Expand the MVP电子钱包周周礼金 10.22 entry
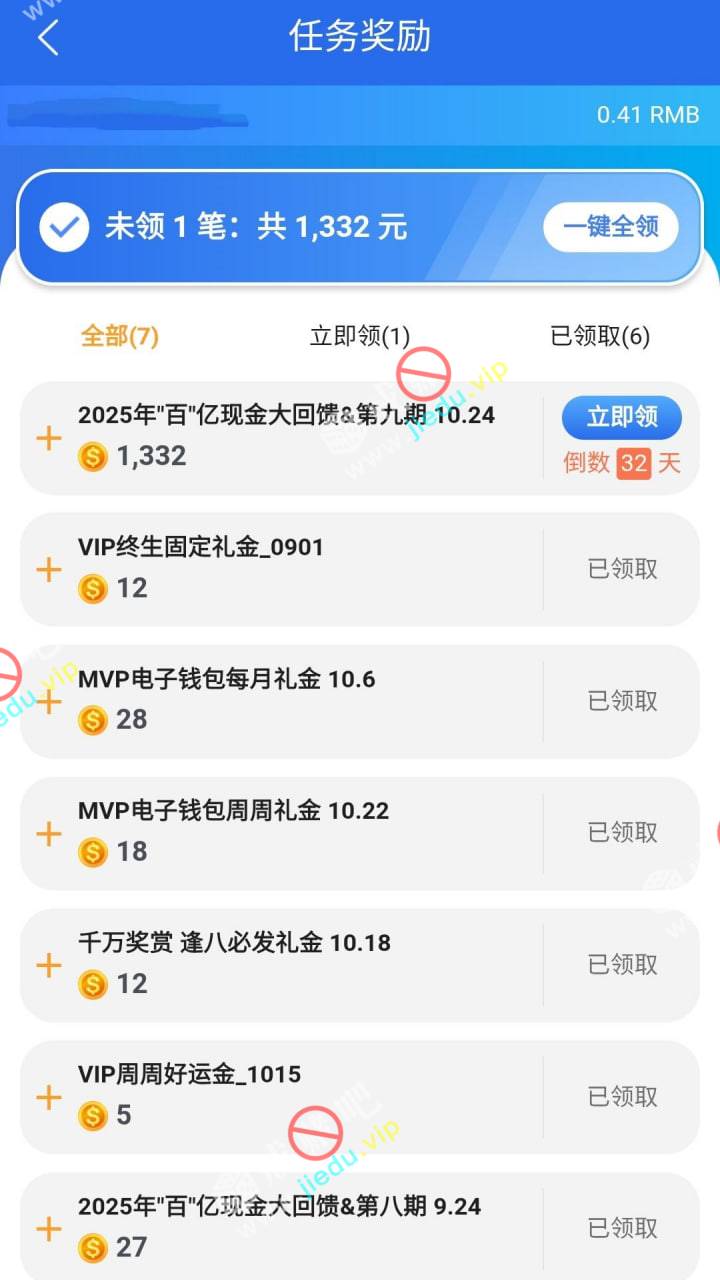The image size is (720, 1280). 48,834
